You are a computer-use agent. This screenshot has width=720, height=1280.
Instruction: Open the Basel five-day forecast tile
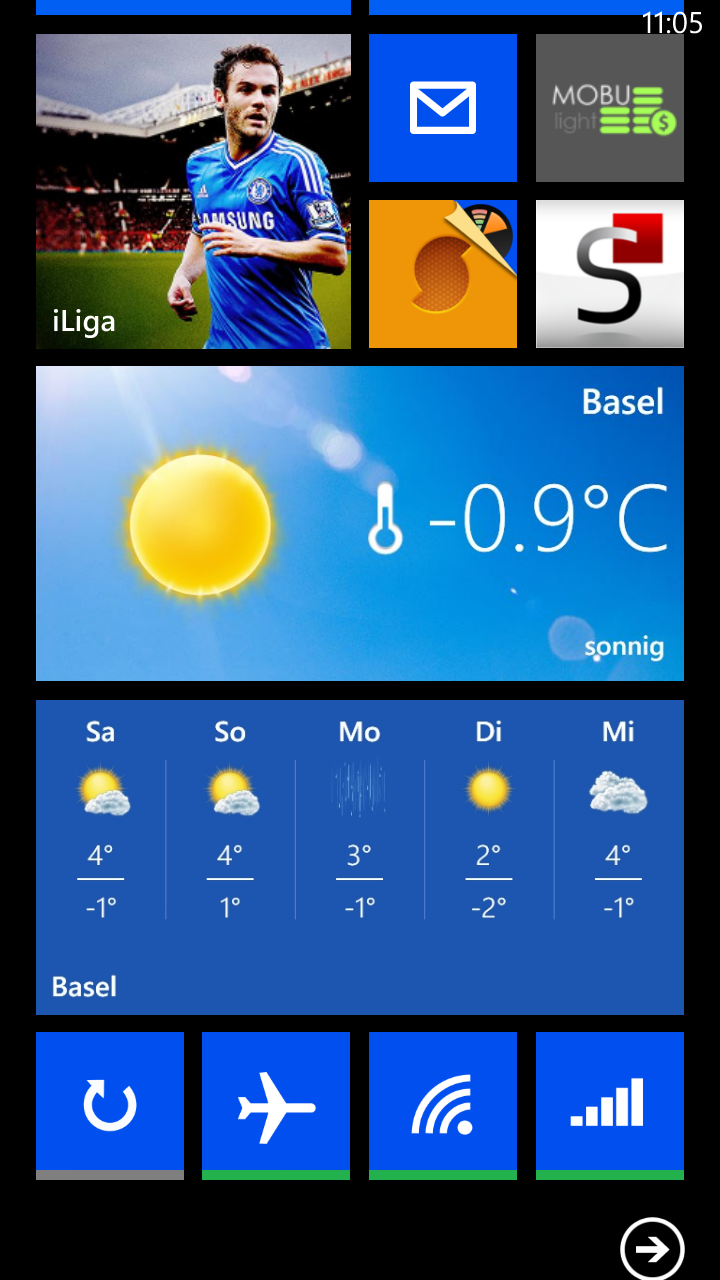tap(360, 857)
